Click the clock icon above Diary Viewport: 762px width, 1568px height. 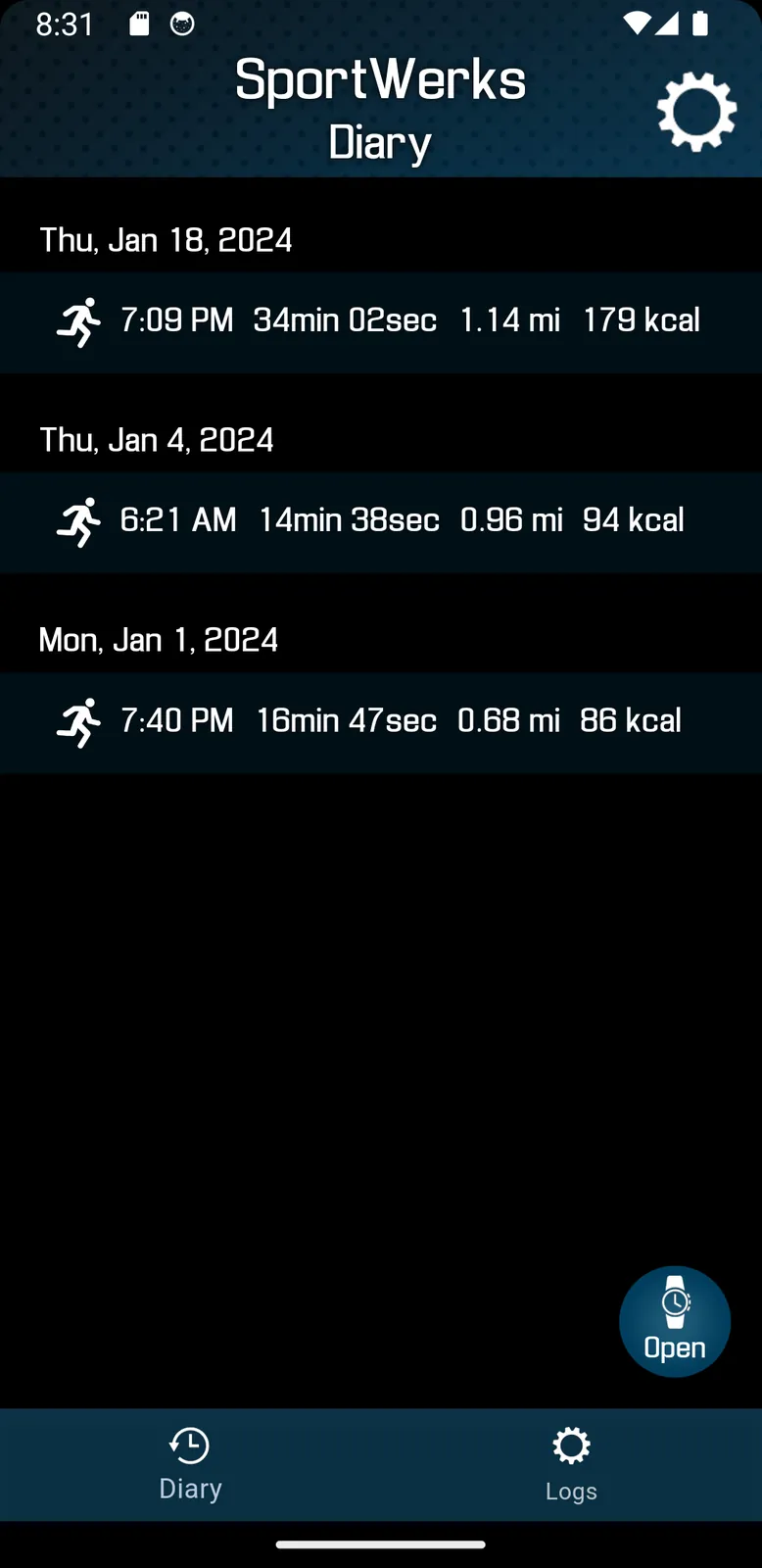pyautogui.click(x=190, y=1445)
